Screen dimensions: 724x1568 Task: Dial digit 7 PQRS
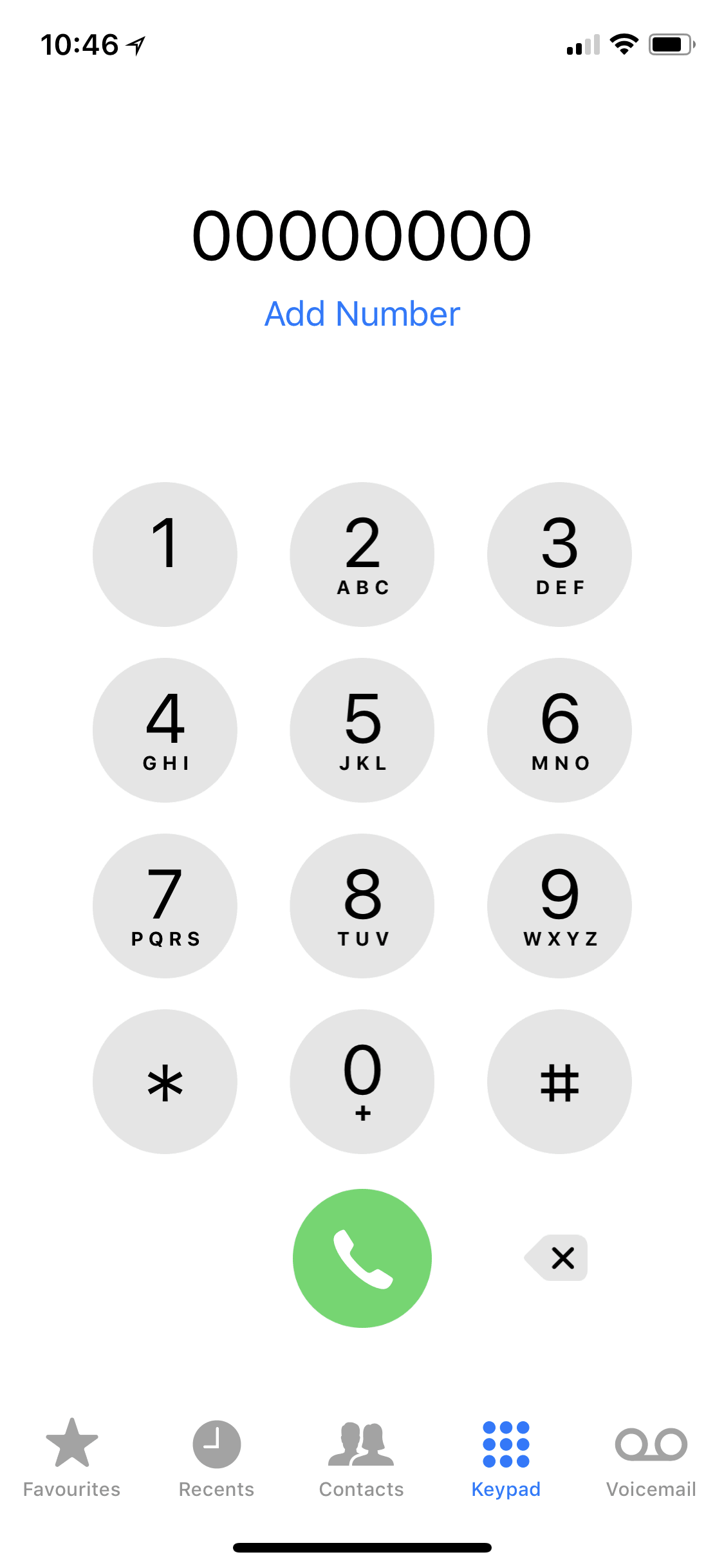165,906
